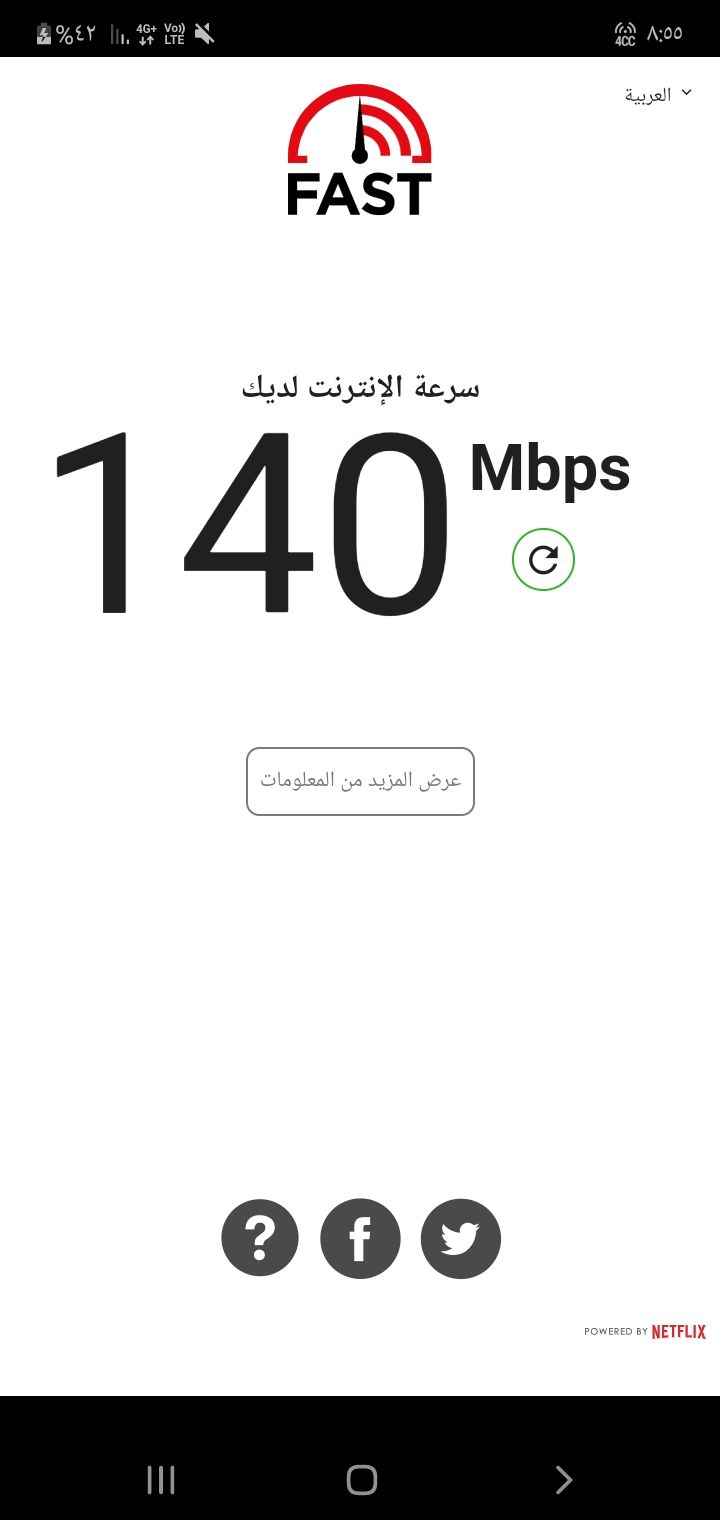The width and height of the screenshot is (720, 1520).
Task: Open recent apps from the navigation bar
Action: coord(159,1478)
